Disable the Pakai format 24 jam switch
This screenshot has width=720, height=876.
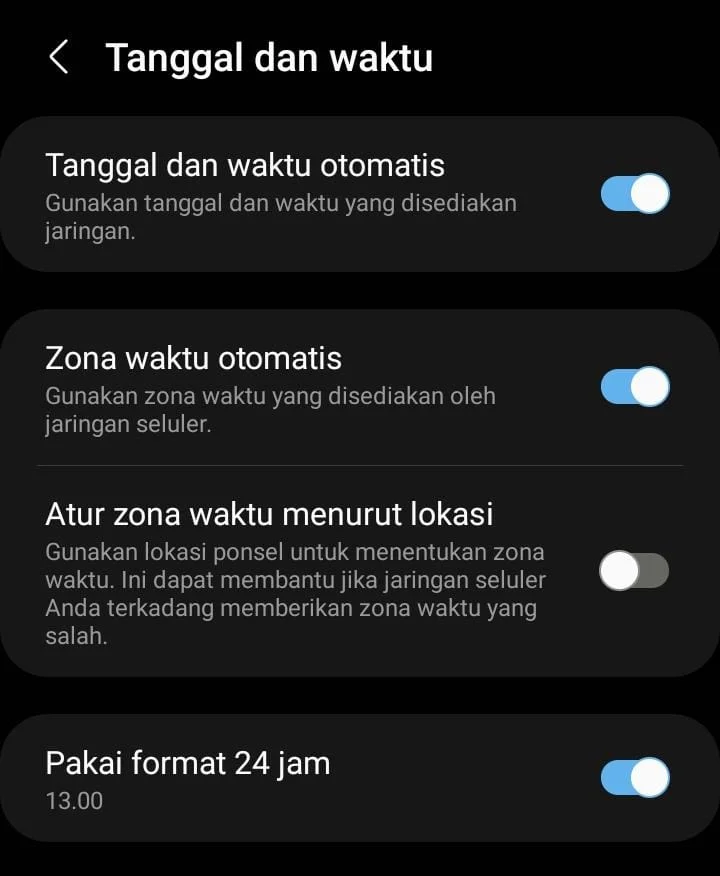(636, 775)
